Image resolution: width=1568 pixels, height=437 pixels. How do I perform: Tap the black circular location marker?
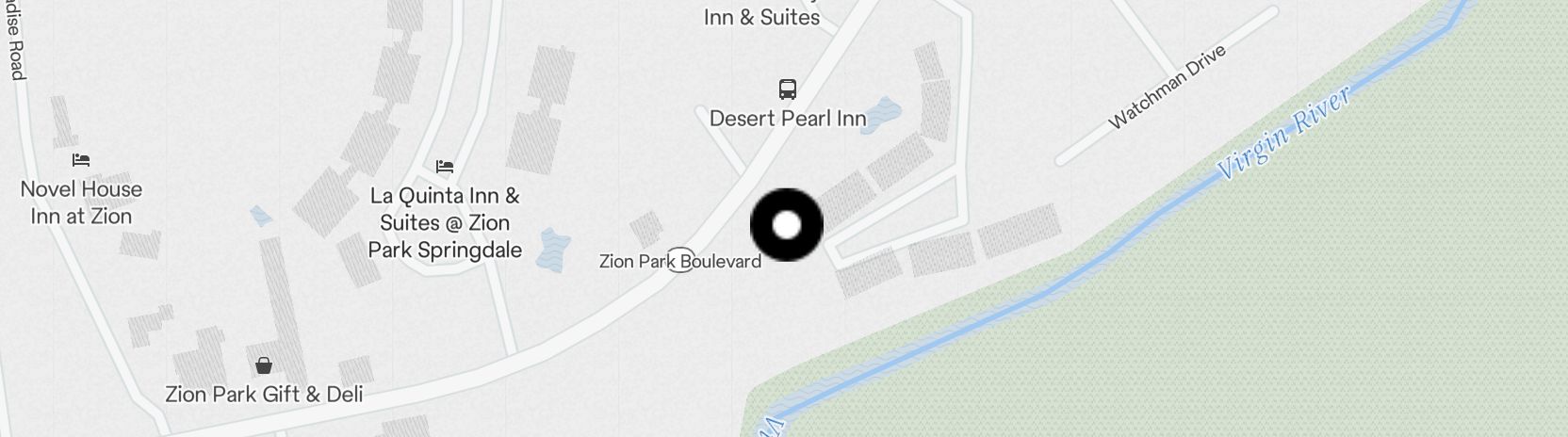pos(787,225)
